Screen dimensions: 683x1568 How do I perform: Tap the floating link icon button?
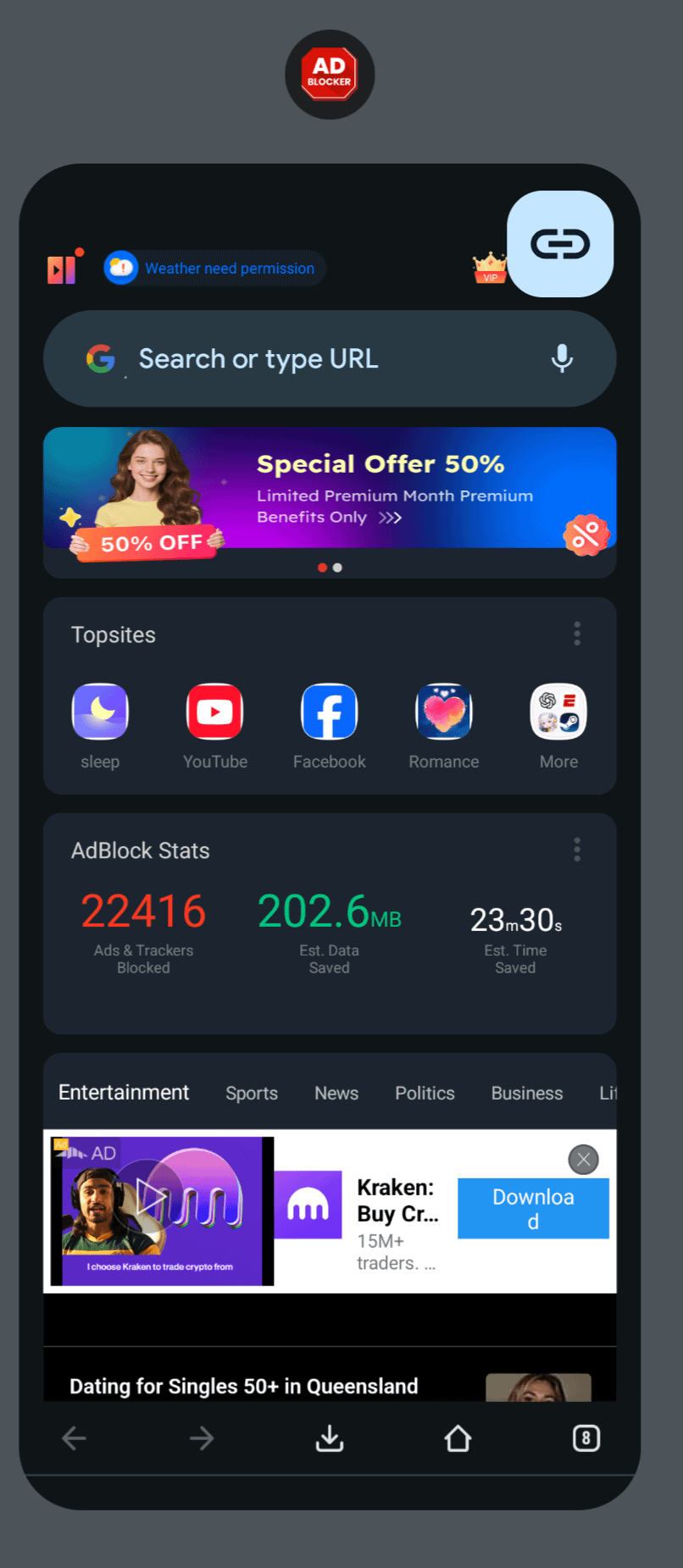[560, 245]
